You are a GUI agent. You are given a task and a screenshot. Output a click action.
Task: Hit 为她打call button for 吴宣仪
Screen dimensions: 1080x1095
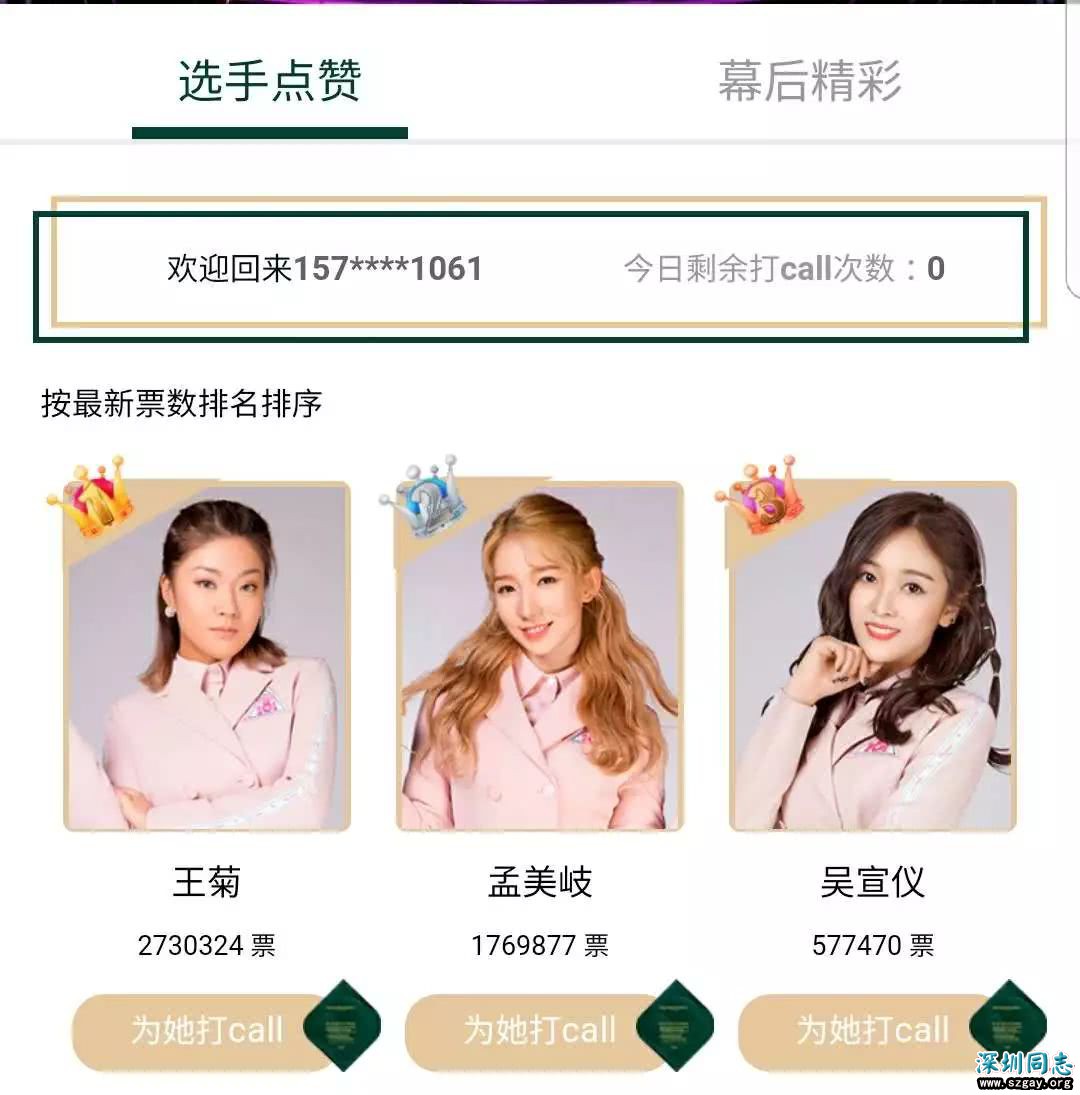[x=873, y=1030]
